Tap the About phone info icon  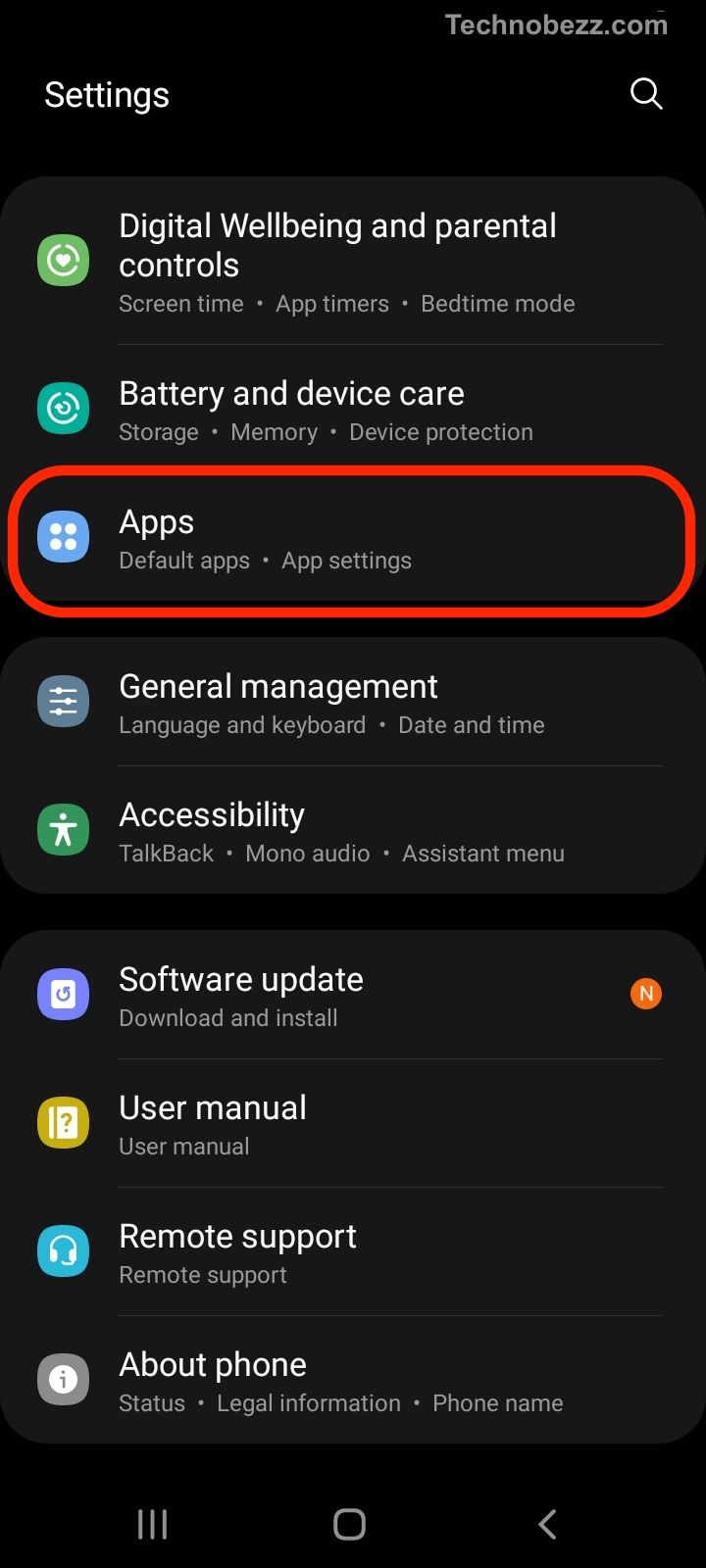63,1379
